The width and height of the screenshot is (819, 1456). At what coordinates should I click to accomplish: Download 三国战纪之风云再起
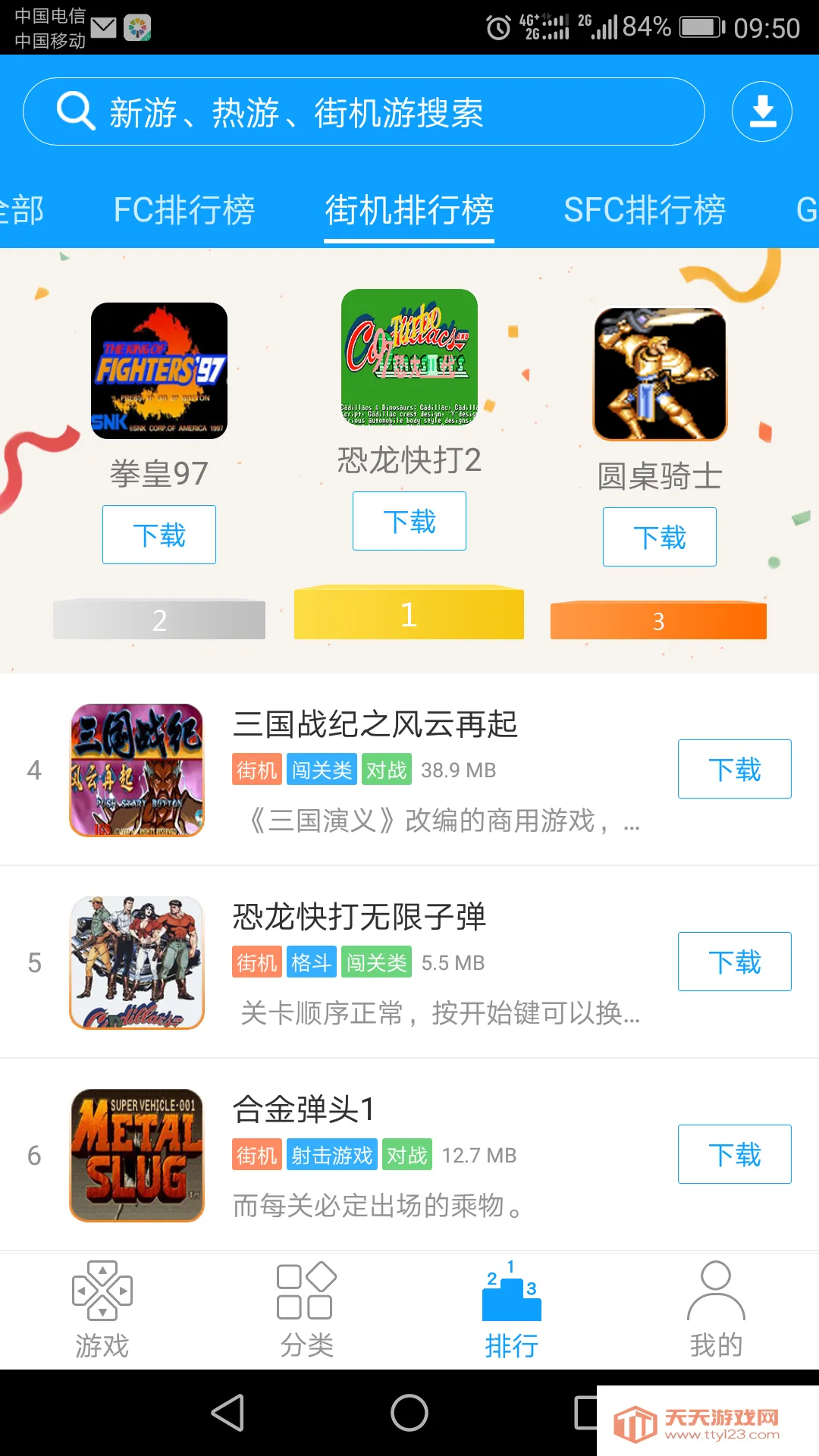pos(734,769)
